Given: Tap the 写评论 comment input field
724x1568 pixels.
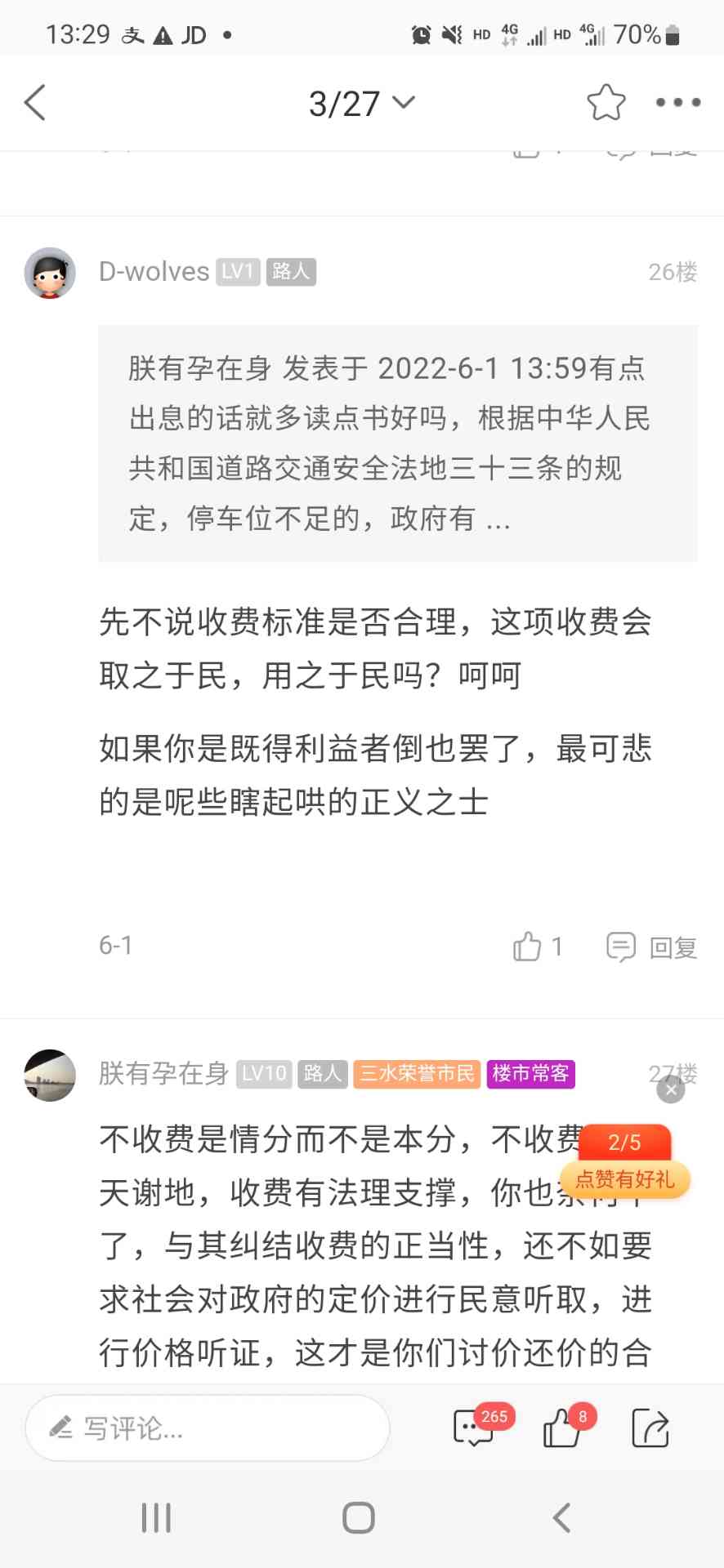Looking at the screenshot, I should point(208,1428).
